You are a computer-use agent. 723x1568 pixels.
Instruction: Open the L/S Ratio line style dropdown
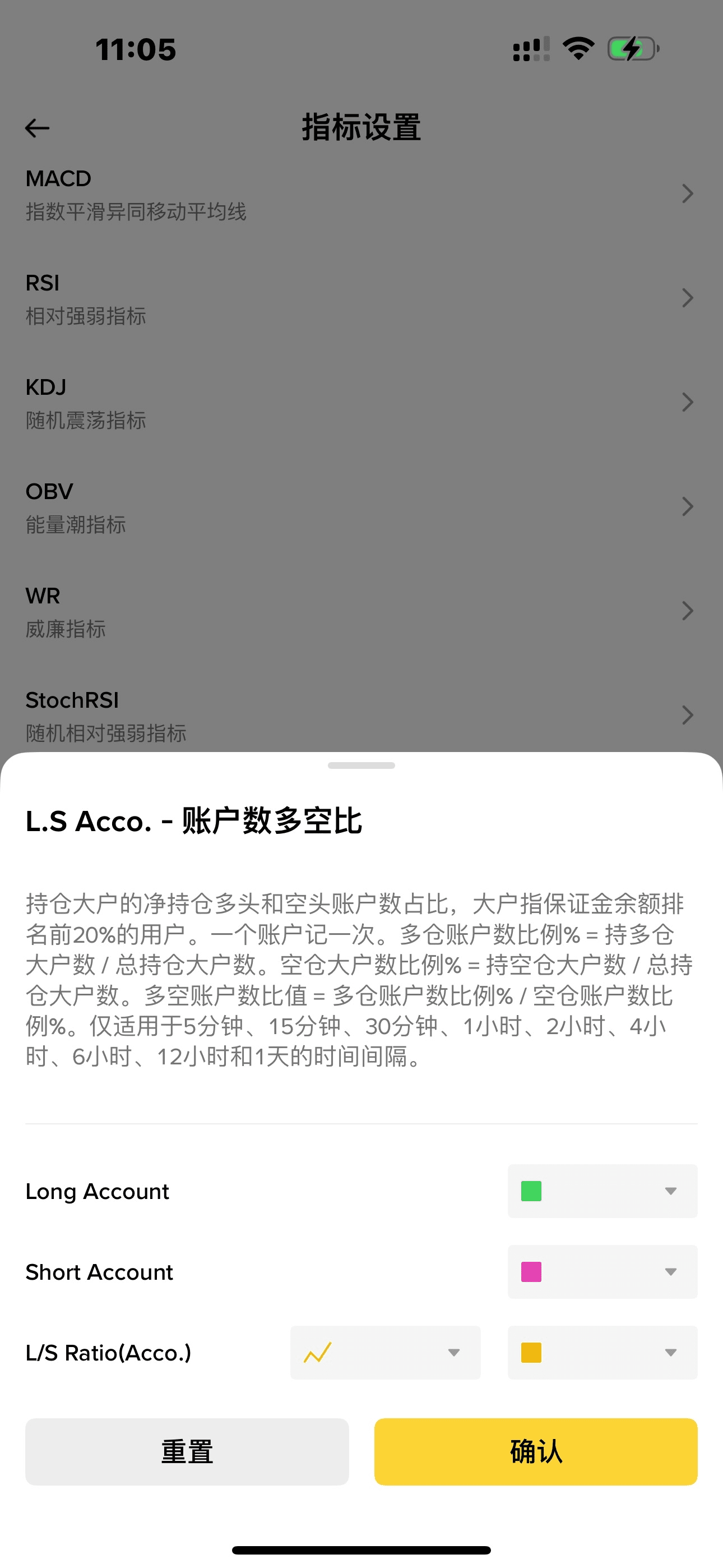click(385, 1353)
